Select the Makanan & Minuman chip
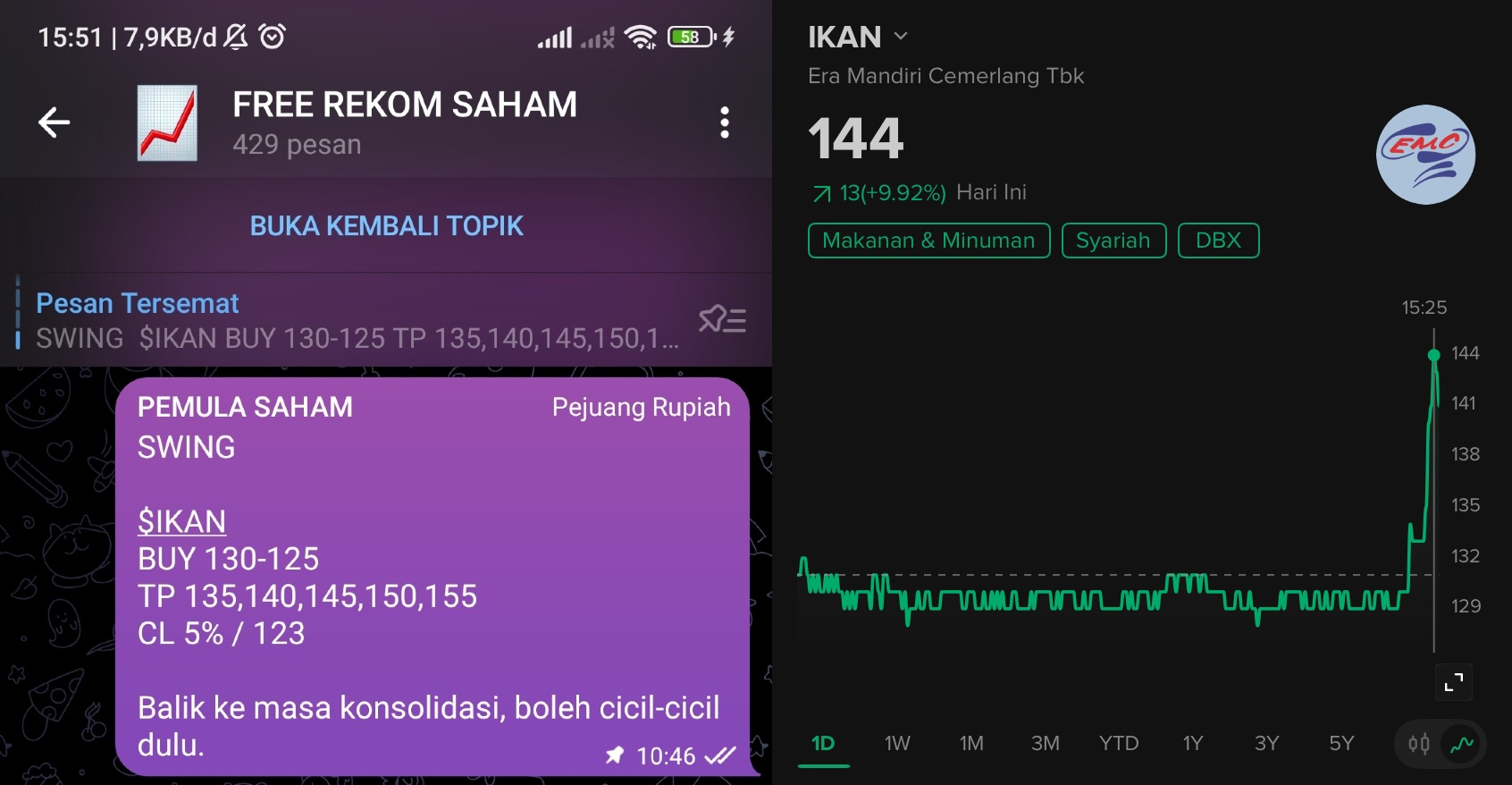The width and height of the screenshot is (1512, 785). [928, 241]
